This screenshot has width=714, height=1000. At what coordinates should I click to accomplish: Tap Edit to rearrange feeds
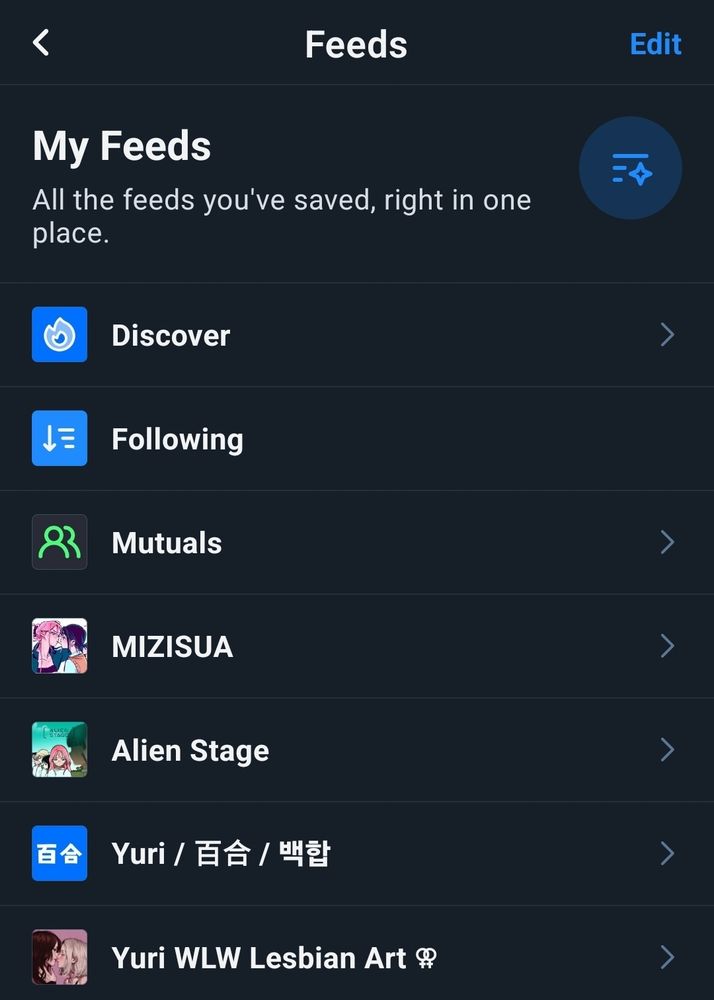655,44
